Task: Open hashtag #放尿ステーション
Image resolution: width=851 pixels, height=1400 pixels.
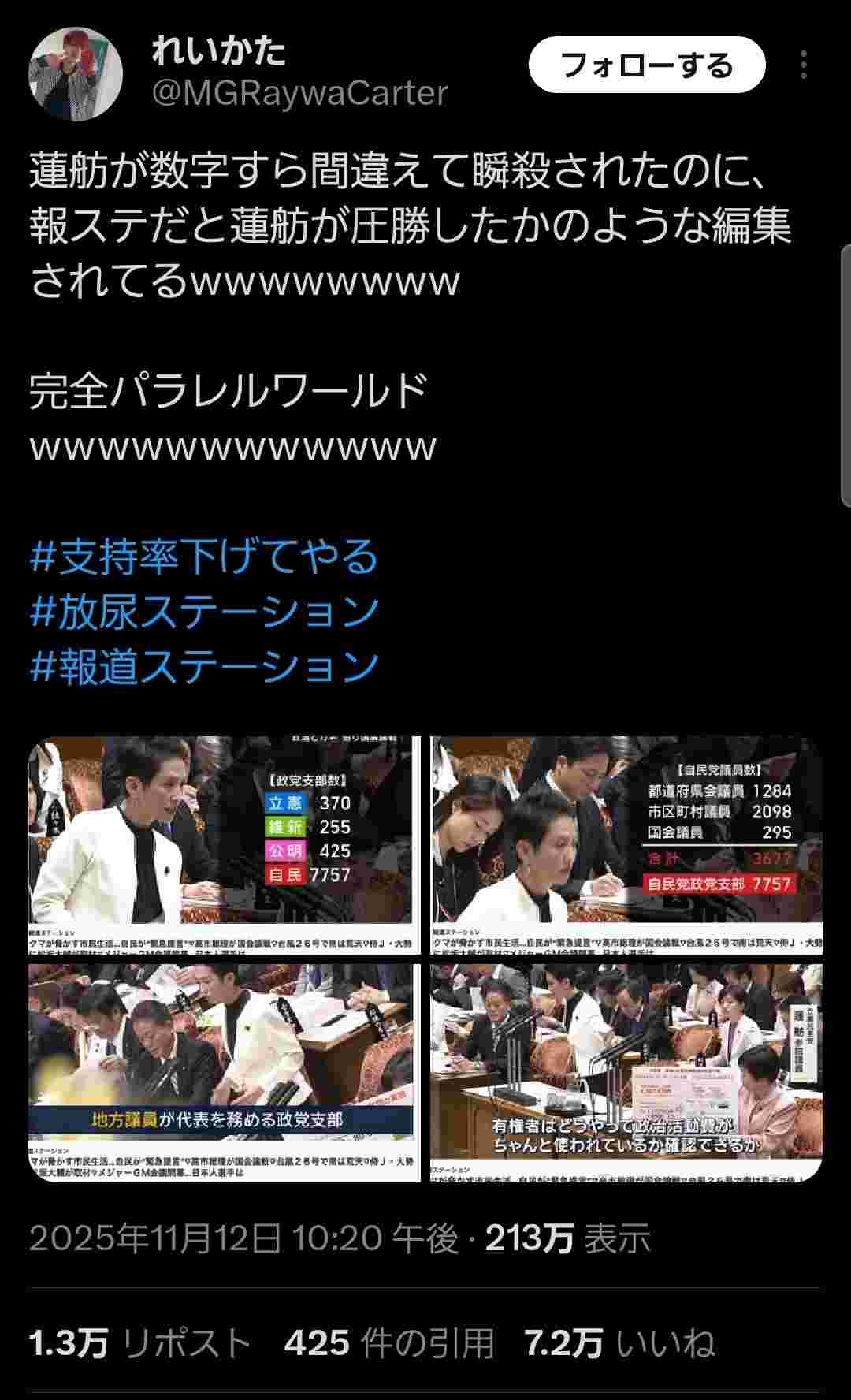Action: click(204, 612)
